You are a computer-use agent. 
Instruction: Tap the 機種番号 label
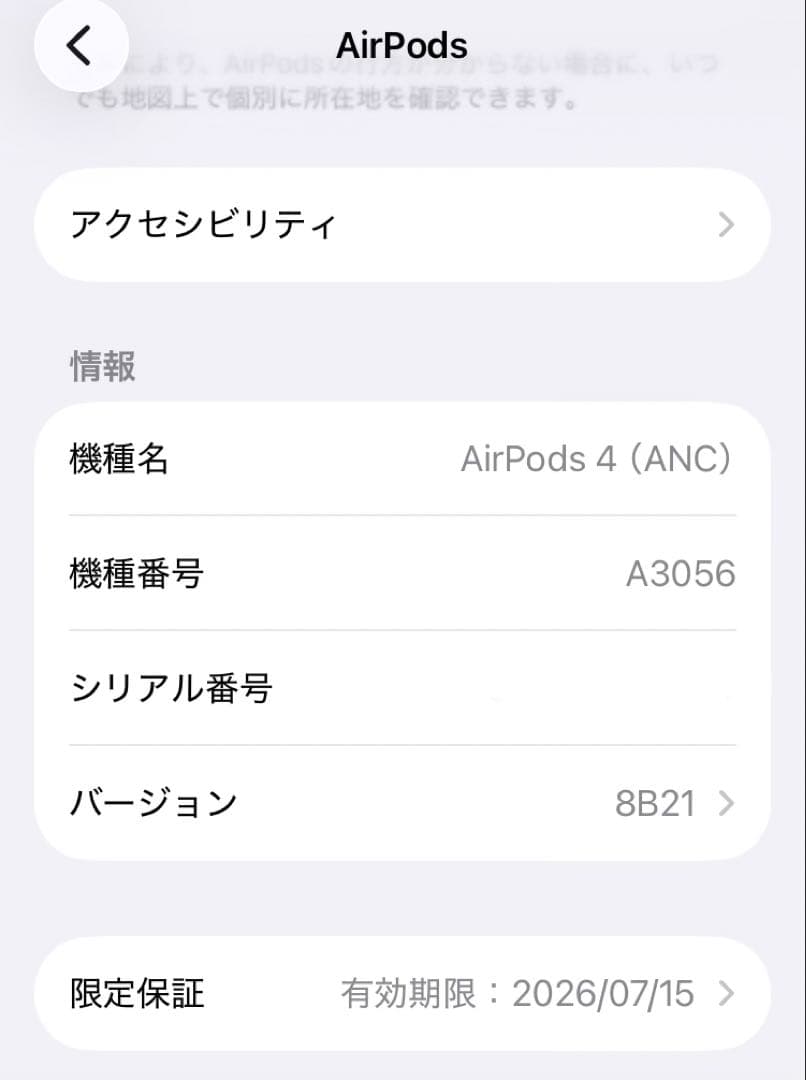[x=133, y=573]
